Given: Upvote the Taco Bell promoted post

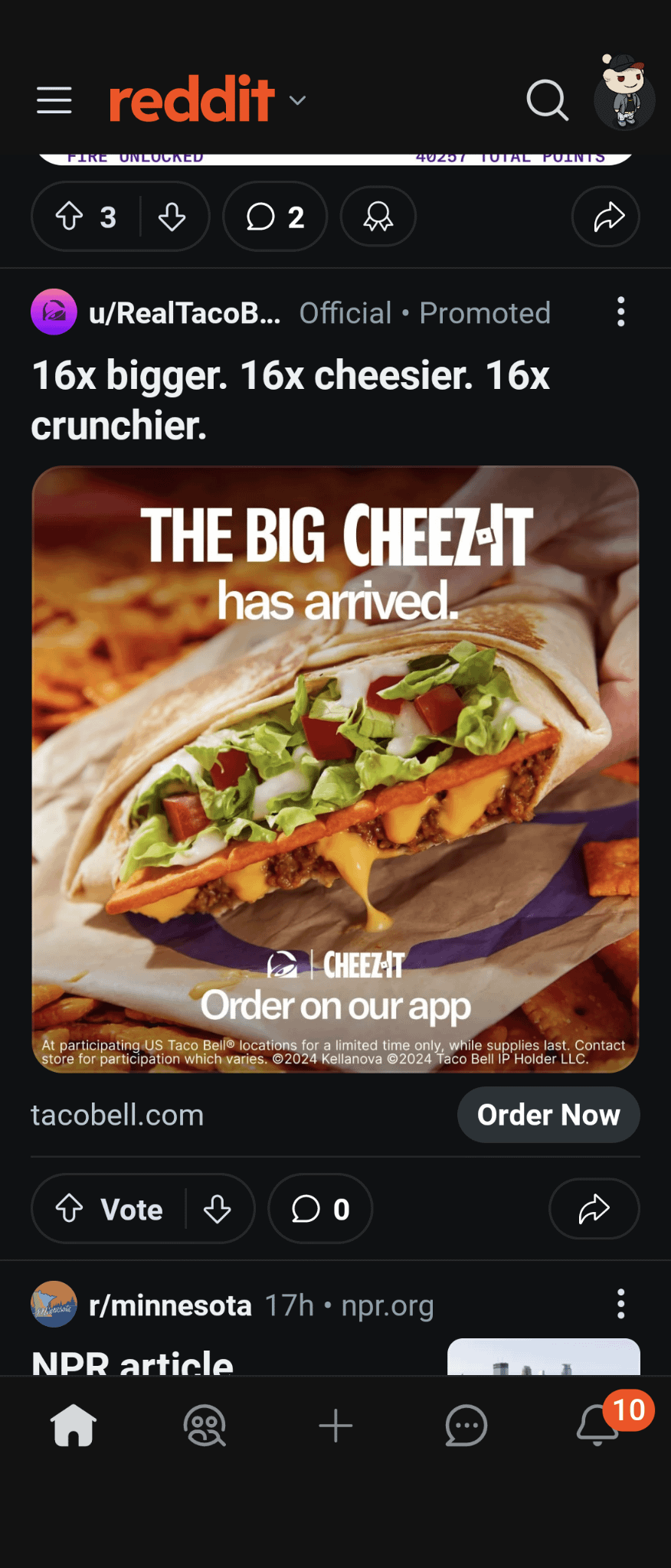Looking at the screenshot, I should coord(70,1209).
